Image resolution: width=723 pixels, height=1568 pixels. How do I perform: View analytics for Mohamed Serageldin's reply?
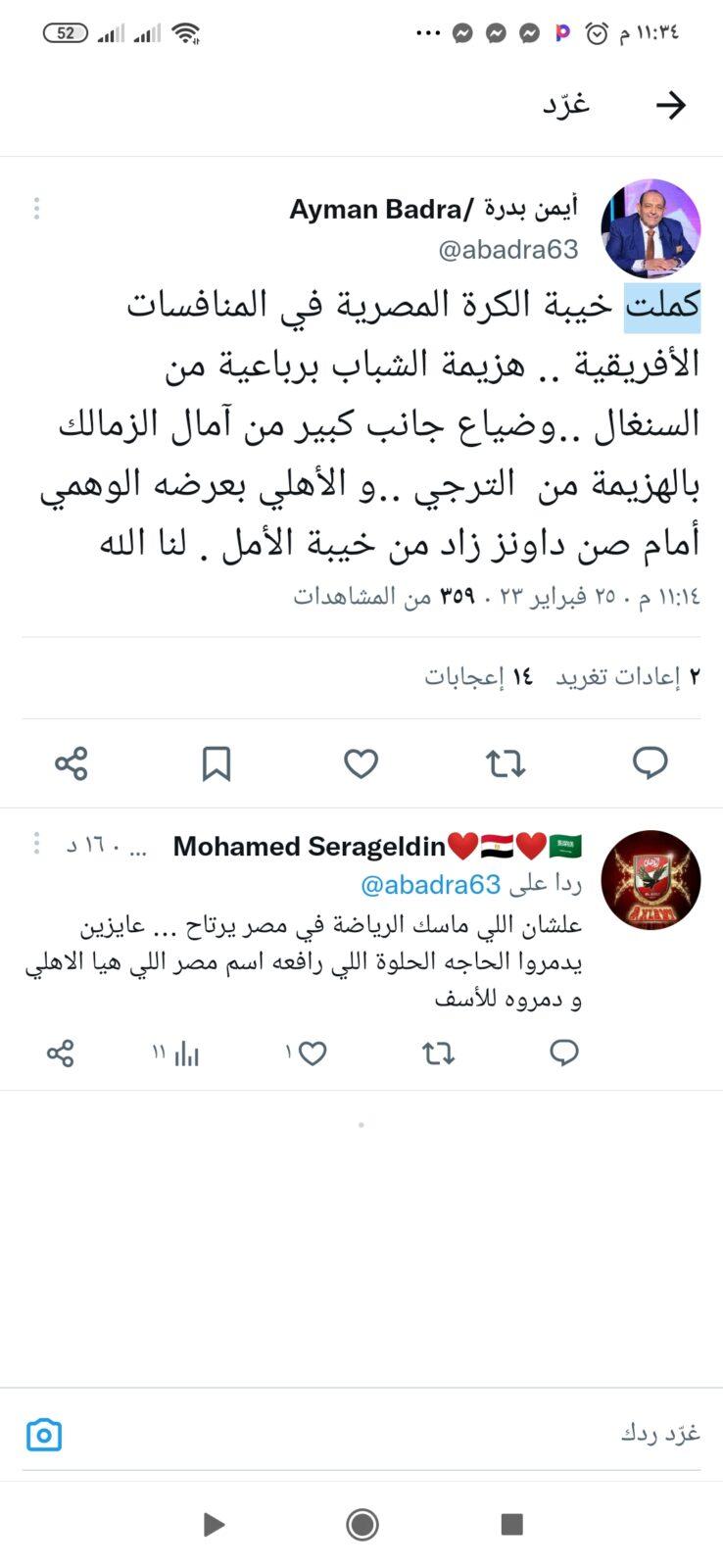[184, 1053]
